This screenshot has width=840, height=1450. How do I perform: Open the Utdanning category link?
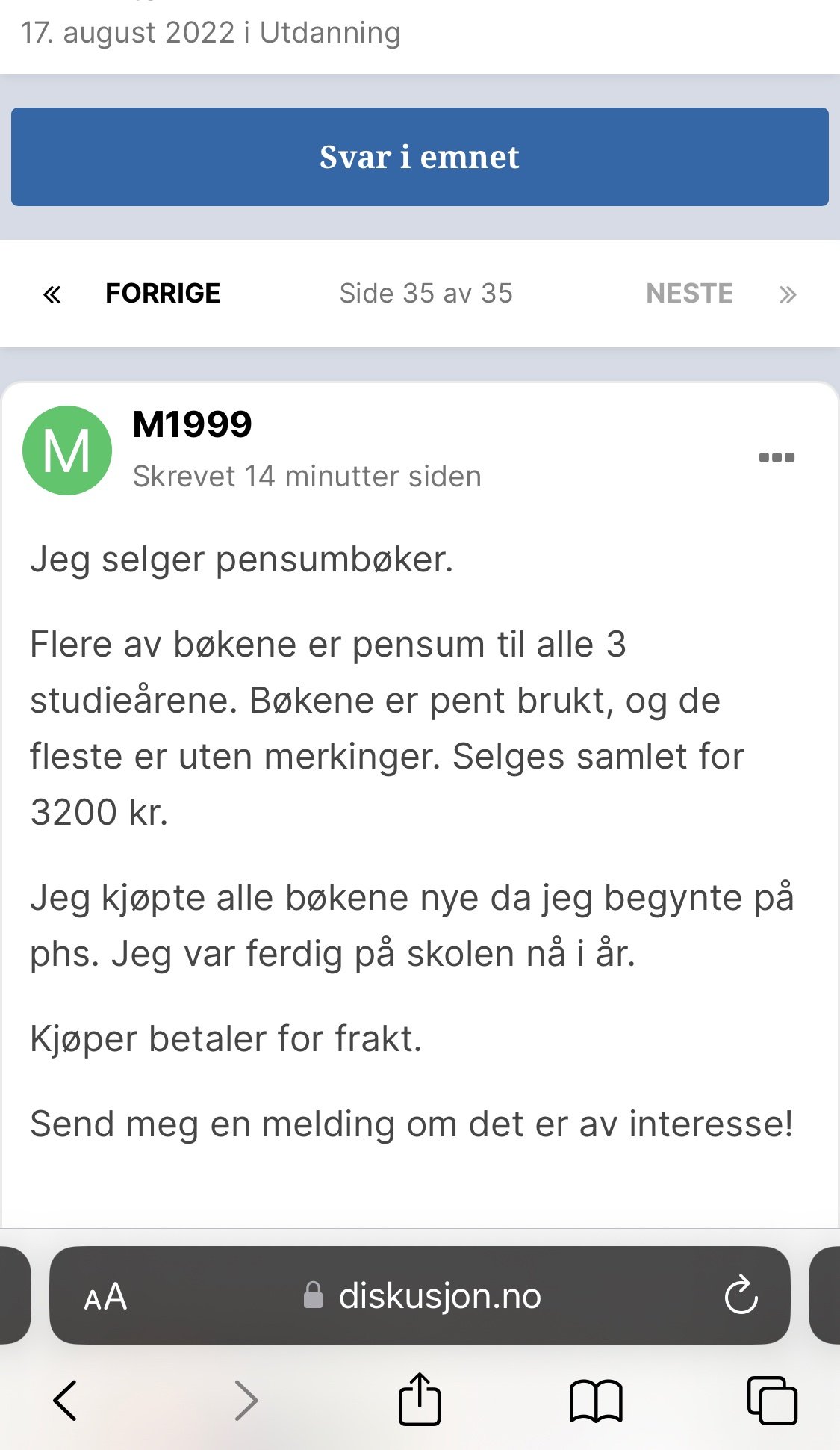click(330, 33)
